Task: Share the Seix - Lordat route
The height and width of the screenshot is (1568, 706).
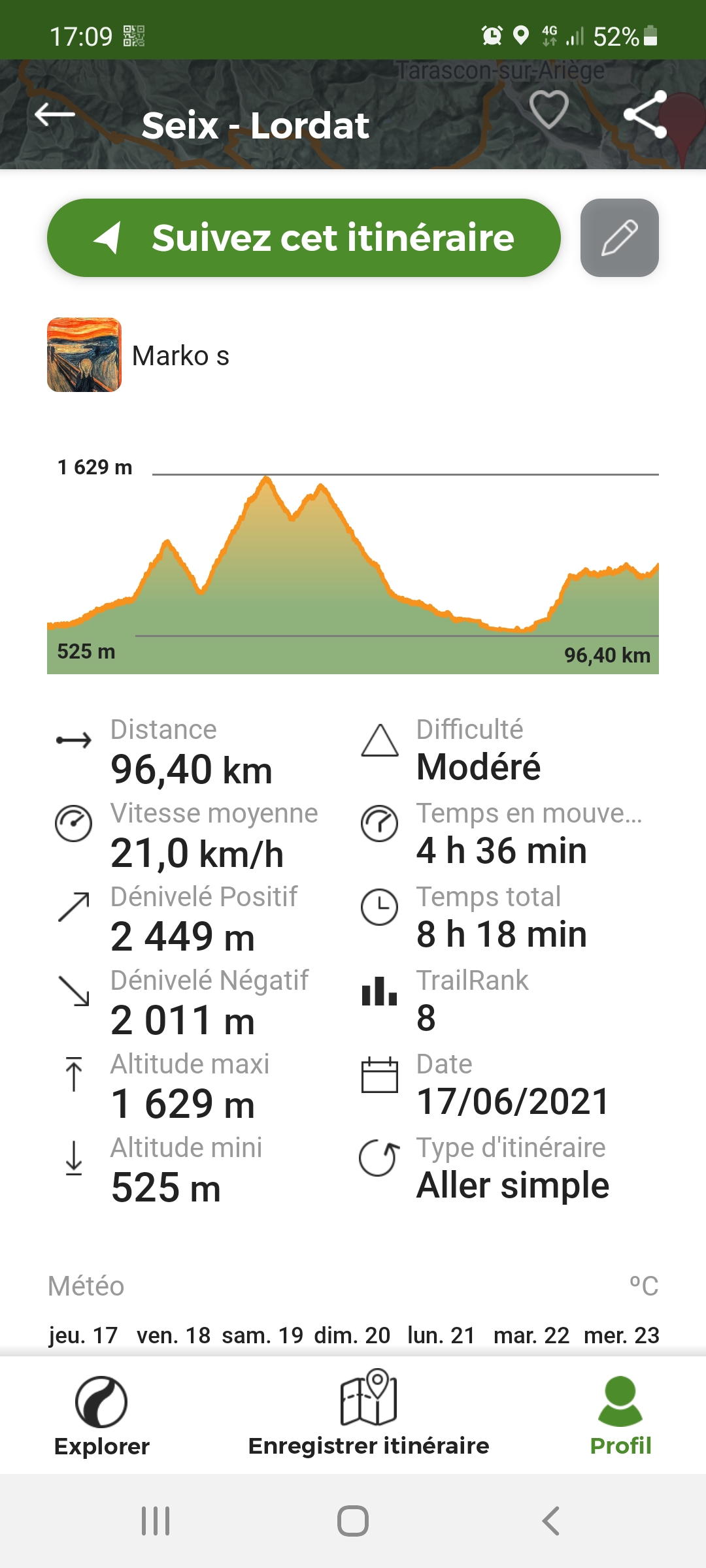Action: (645, 114)
